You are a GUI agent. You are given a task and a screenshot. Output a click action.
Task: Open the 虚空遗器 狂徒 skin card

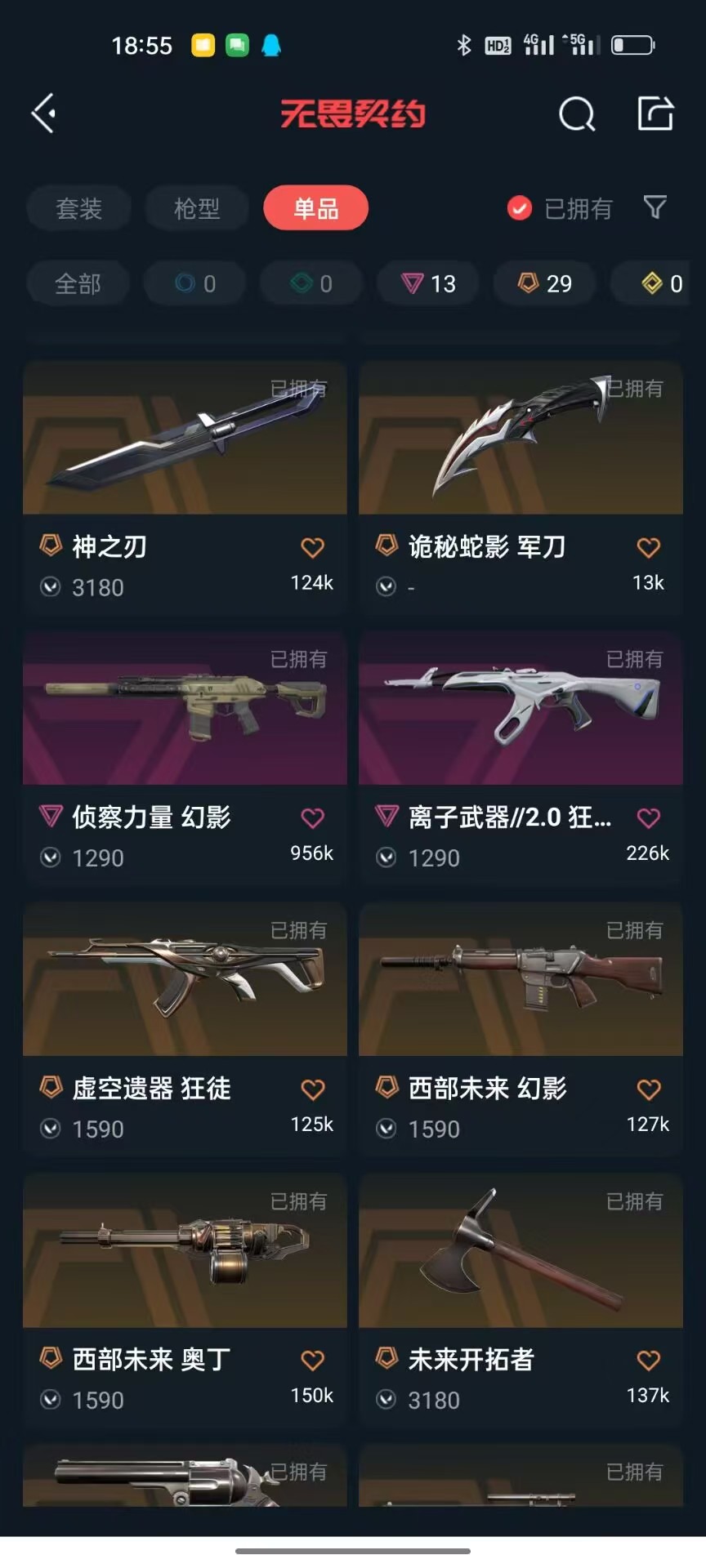[185, 1030]
